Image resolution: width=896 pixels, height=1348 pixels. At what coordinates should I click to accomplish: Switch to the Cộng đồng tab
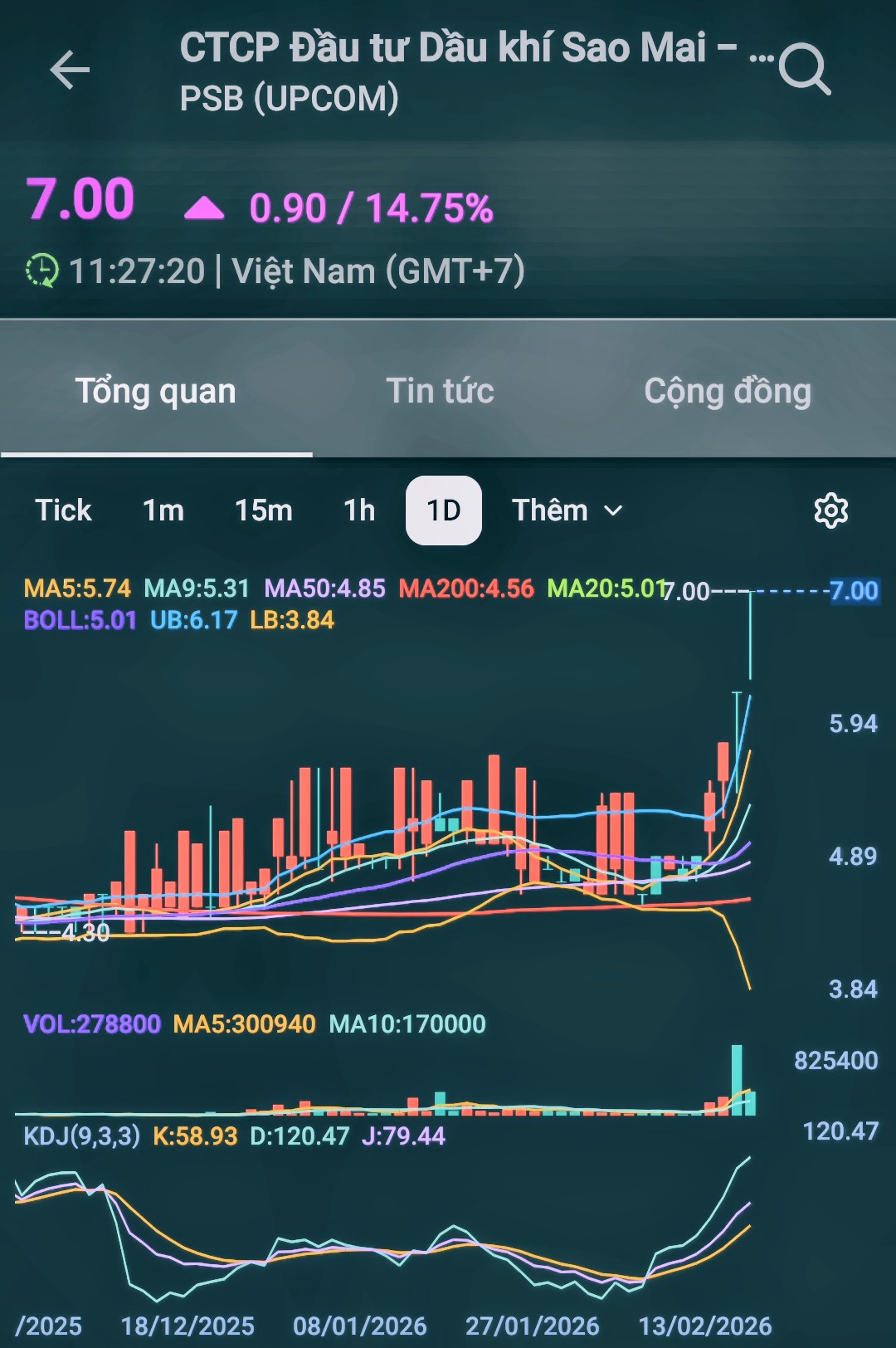click(x=728, y=391)
